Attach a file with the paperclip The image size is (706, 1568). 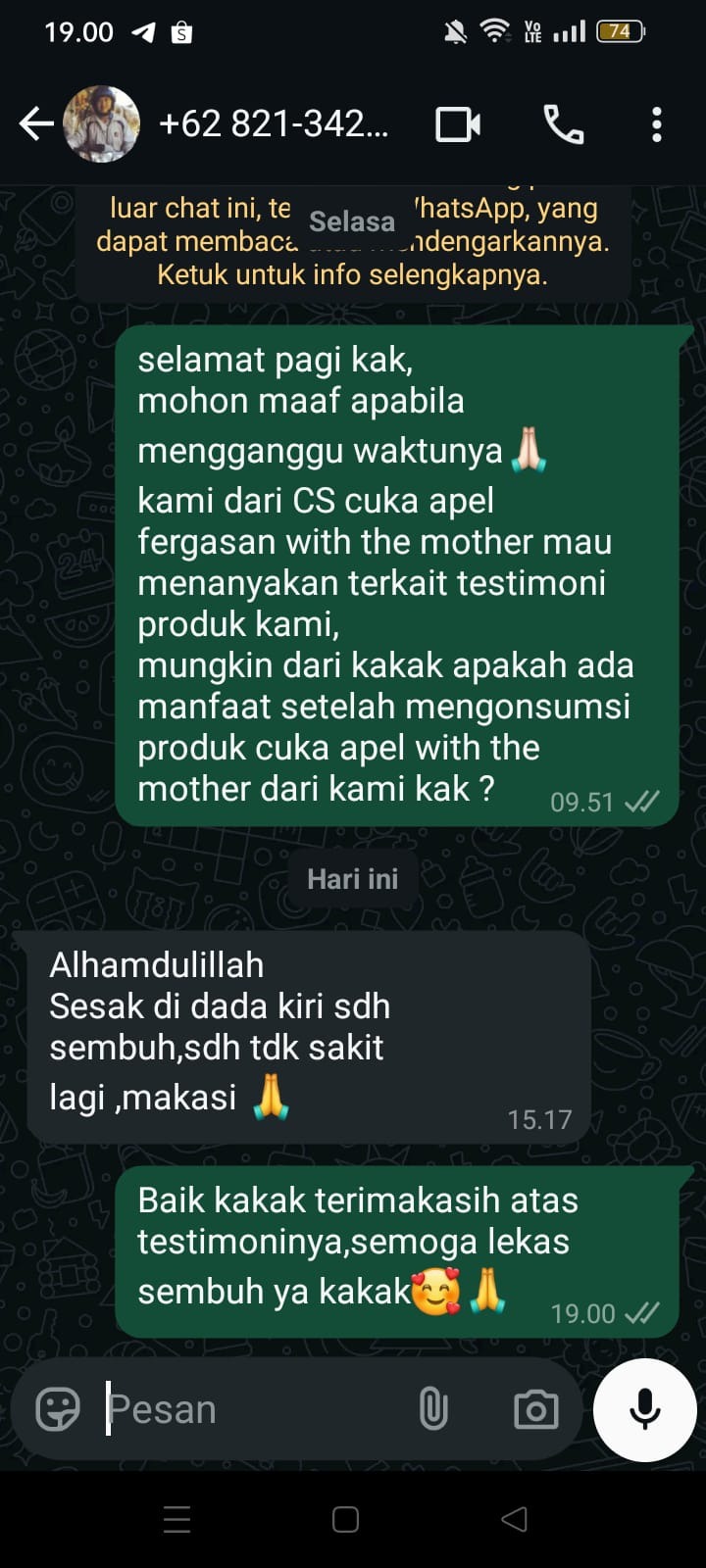(x=432, y=1410)
